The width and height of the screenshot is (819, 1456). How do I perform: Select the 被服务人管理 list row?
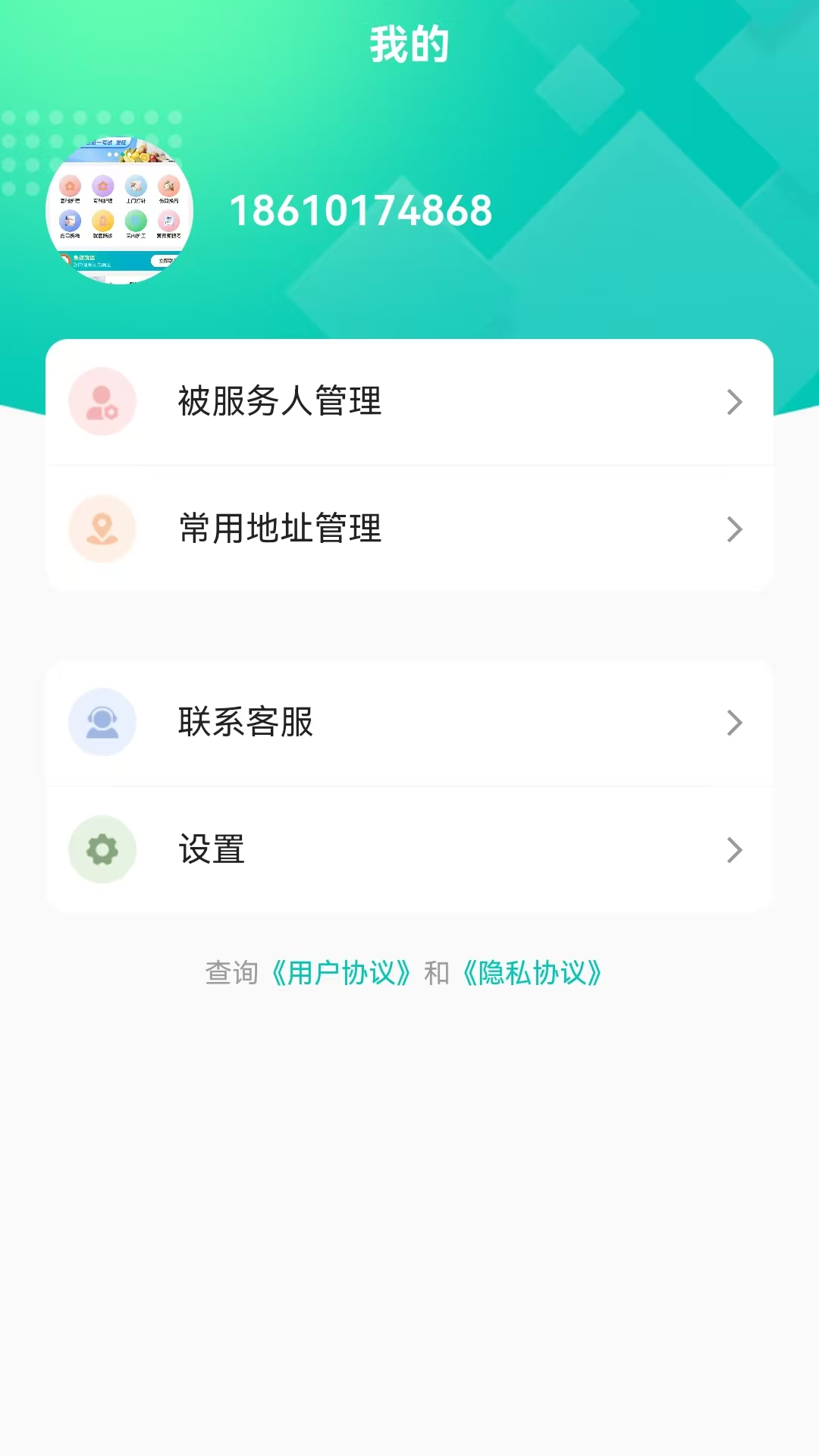[409, 402]
